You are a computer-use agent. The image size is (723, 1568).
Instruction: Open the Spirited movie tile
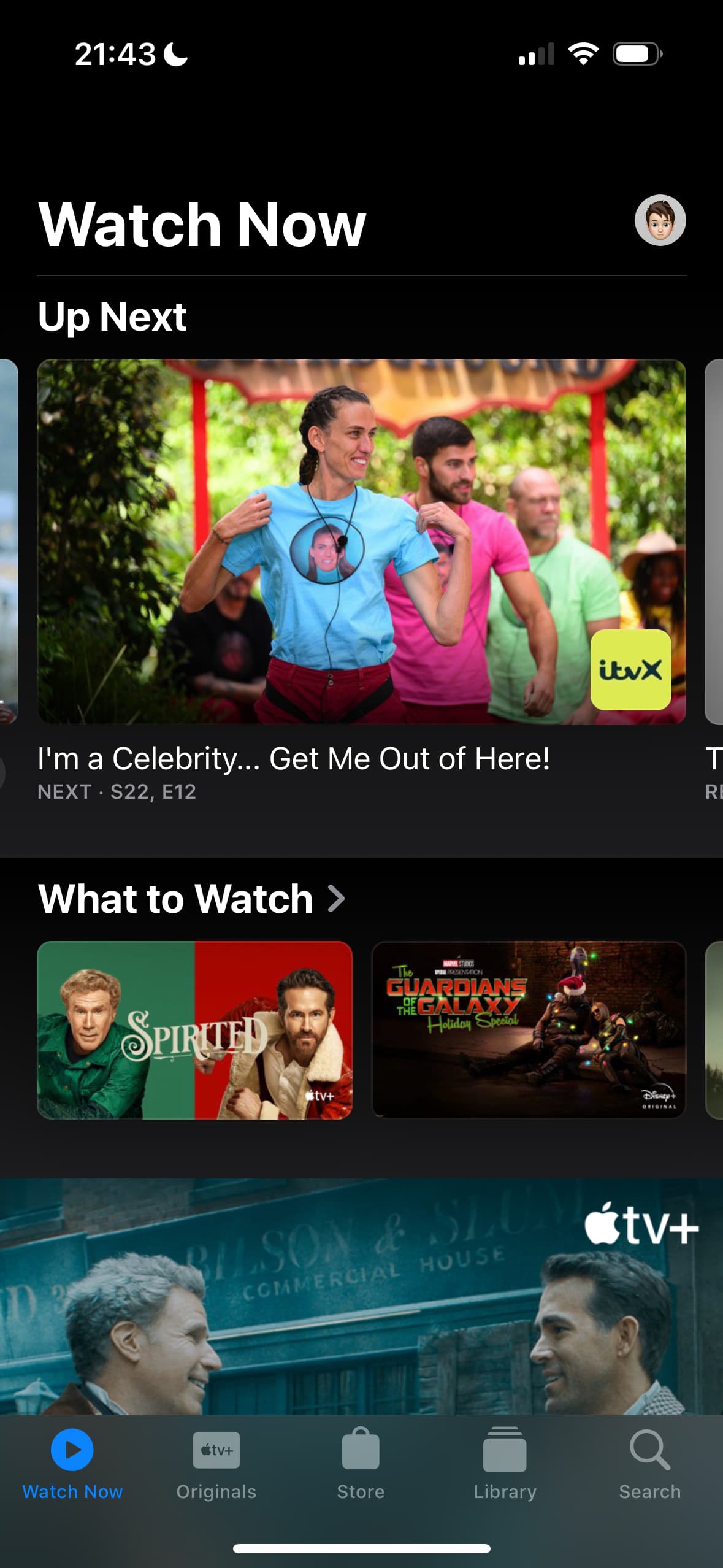click(194, 1030)
